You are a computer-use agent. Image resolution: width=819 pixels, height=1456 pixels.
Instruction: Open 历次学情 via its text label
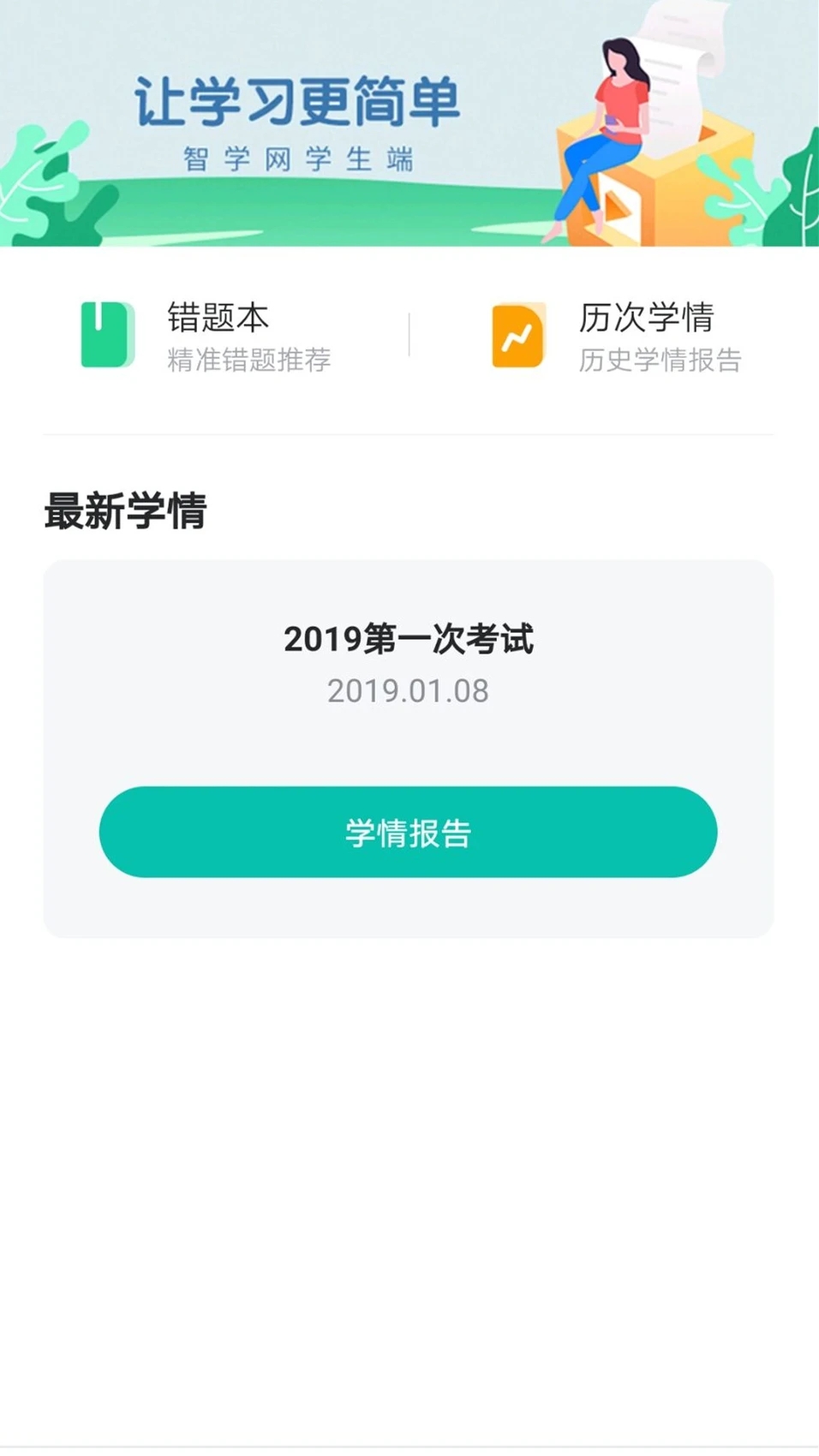(x=647, y=317)
